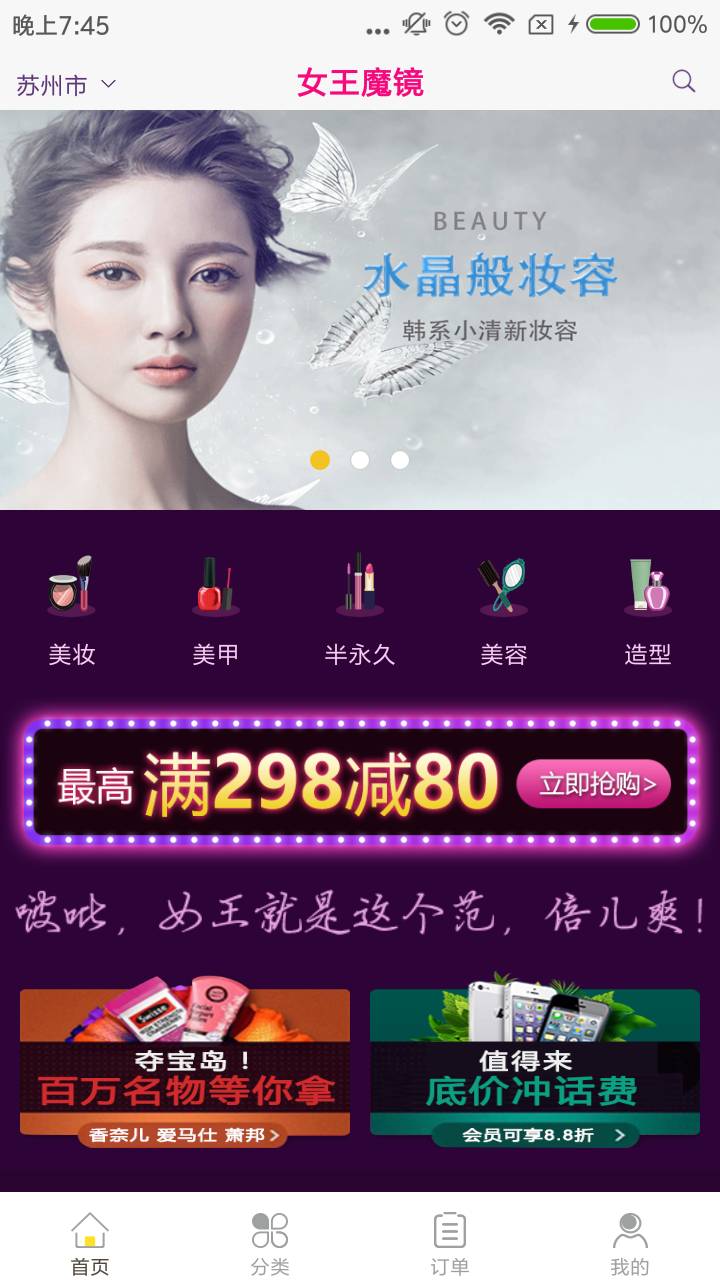Open the 美妆 makeup category

point(72,610)
